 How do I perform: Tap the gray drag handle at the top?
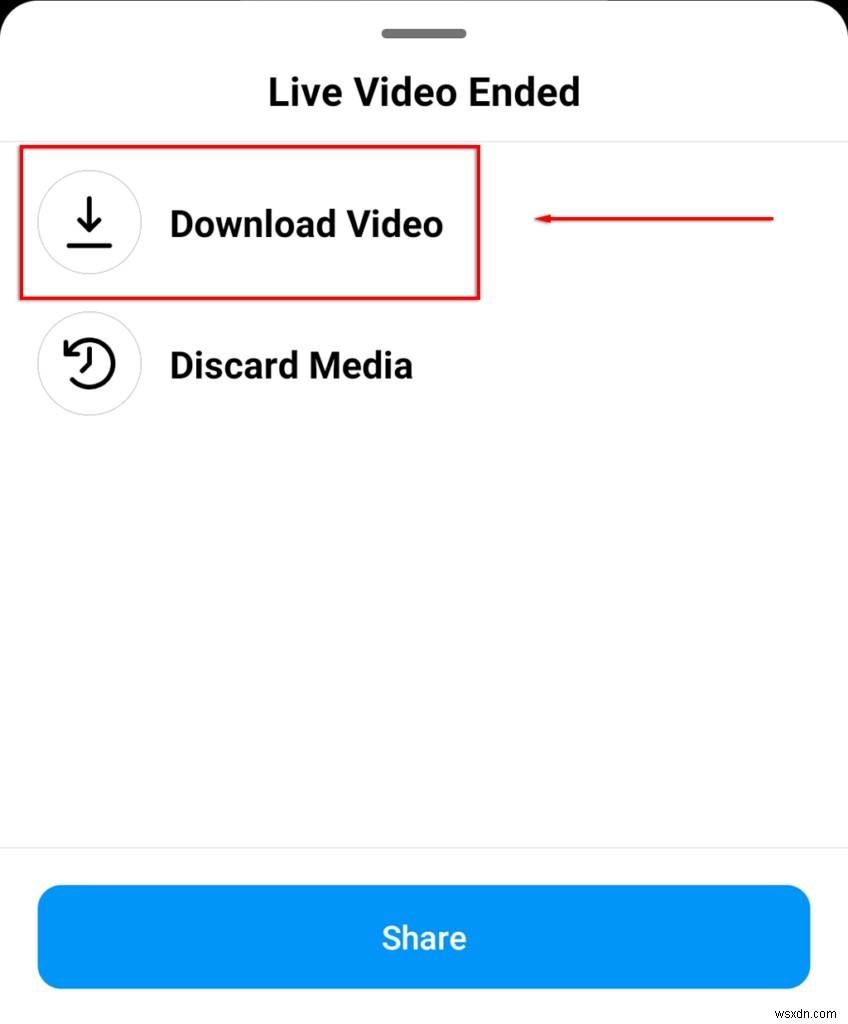424,33
